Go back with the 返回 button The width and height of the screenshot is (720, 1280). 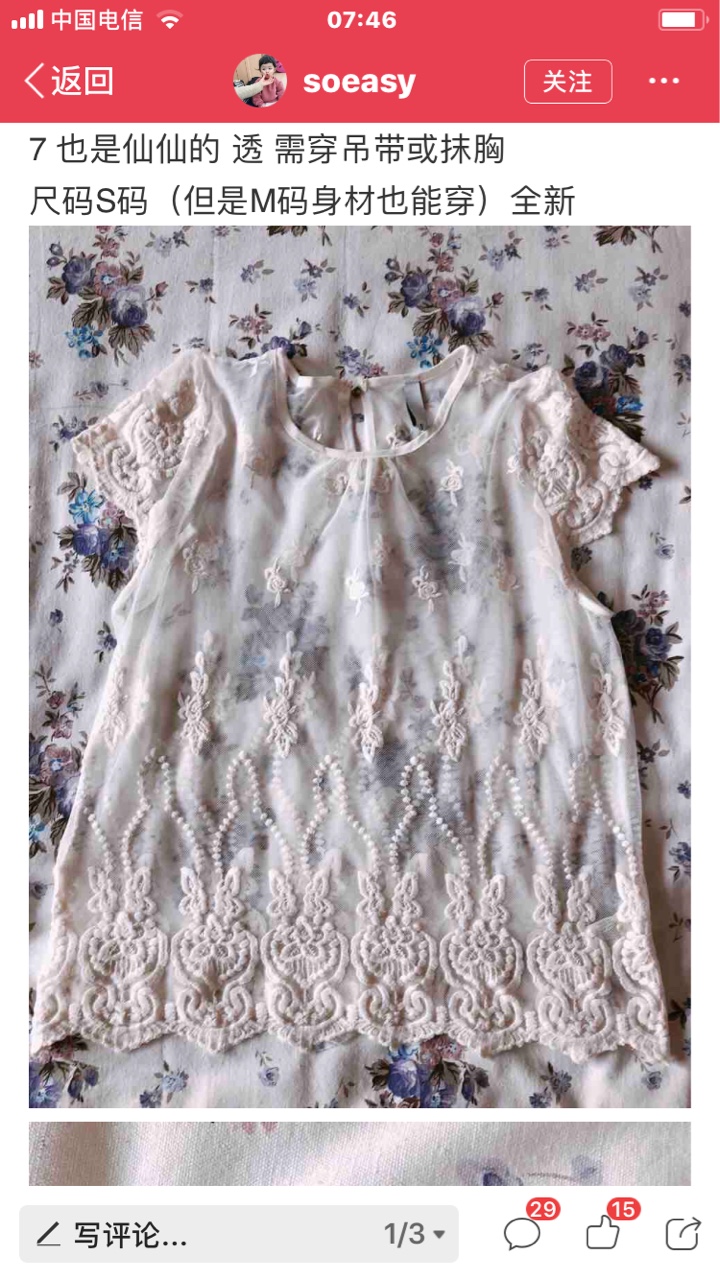tap(68, 81)
